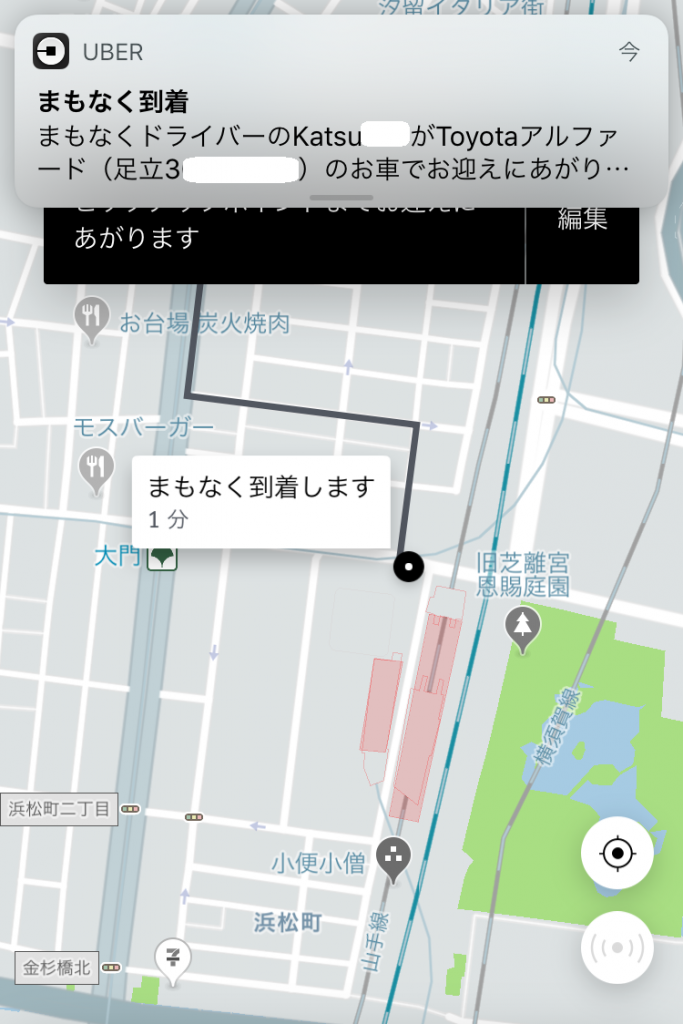Tap 編集 to edit the pickup point
The image size is (683, 1024).
click(x=582, y=220)
